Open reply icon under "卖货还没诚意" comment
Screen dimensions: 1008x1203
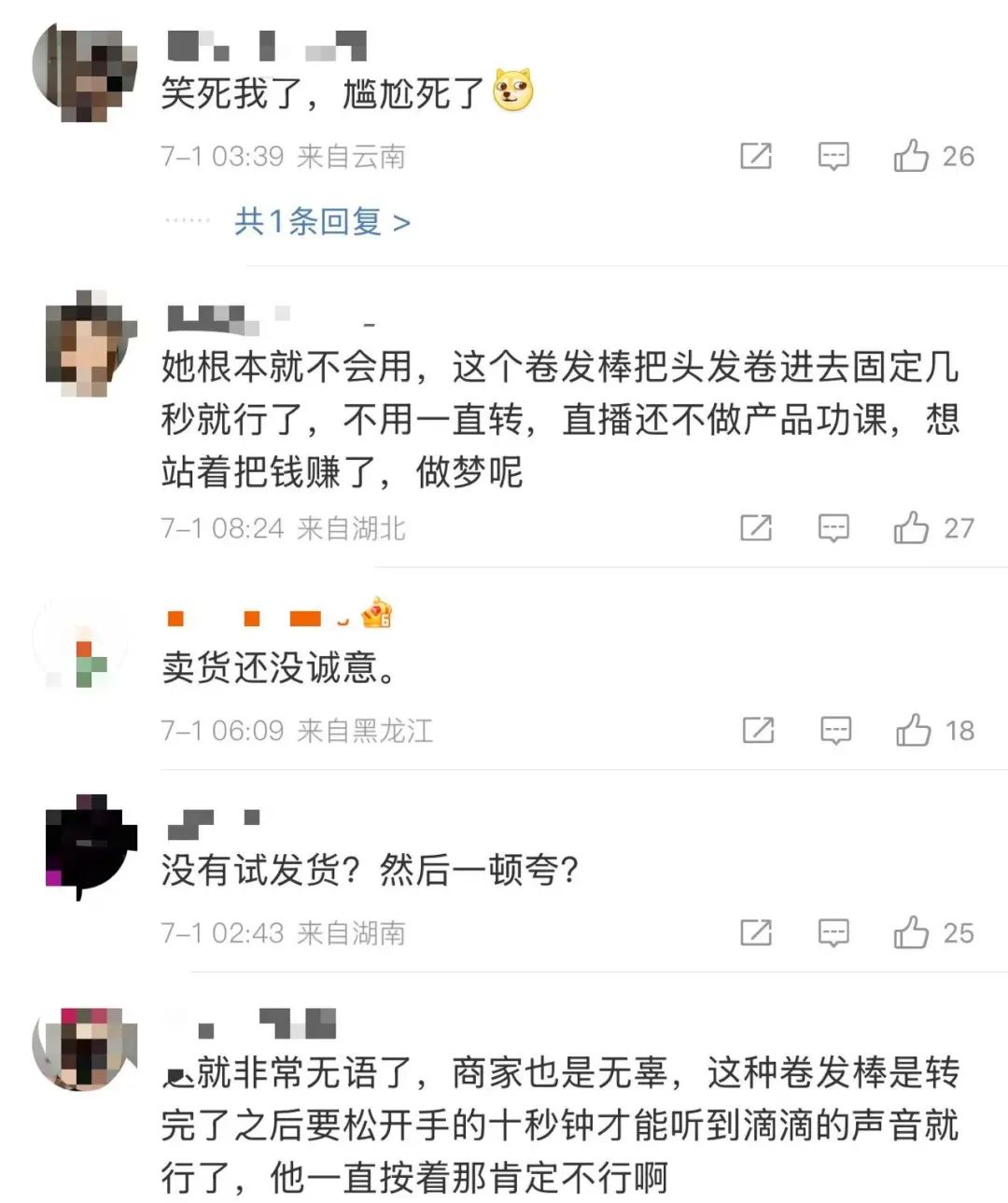point(833,730)
